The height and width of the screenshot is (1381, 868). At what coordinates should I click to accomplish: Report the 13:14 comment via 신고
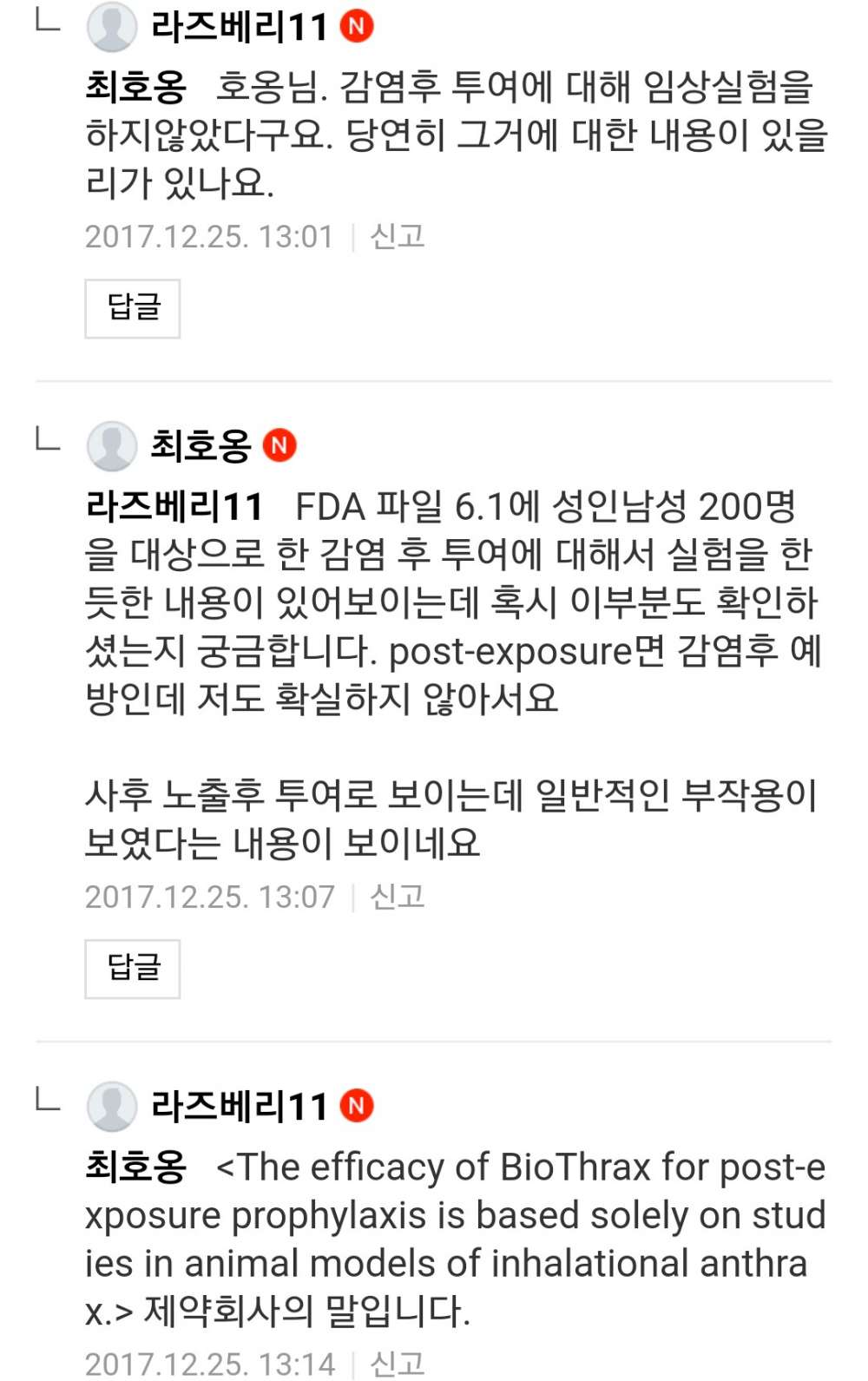tap(397, 1364)
